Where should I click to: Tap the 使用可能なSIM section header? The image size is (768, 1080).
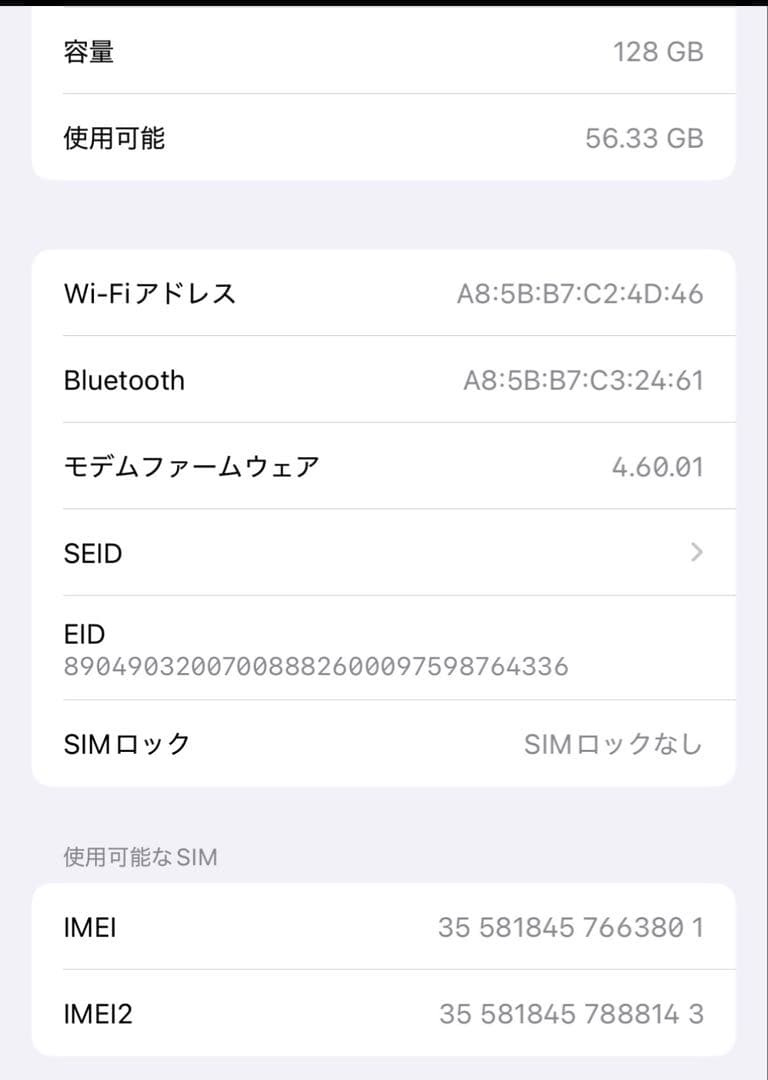(140, 856)
